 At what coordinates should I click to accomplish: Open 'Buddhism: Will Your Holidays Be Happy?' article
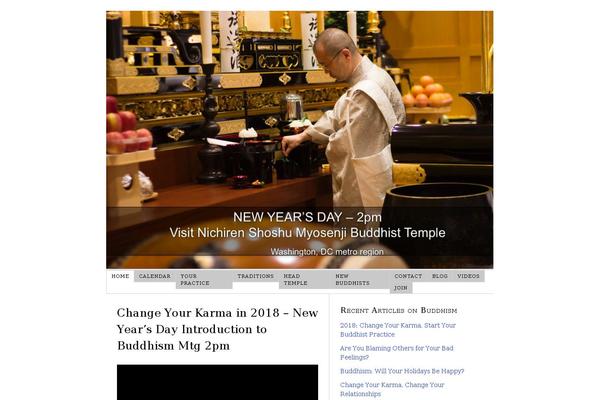click(x=401, y=371)
